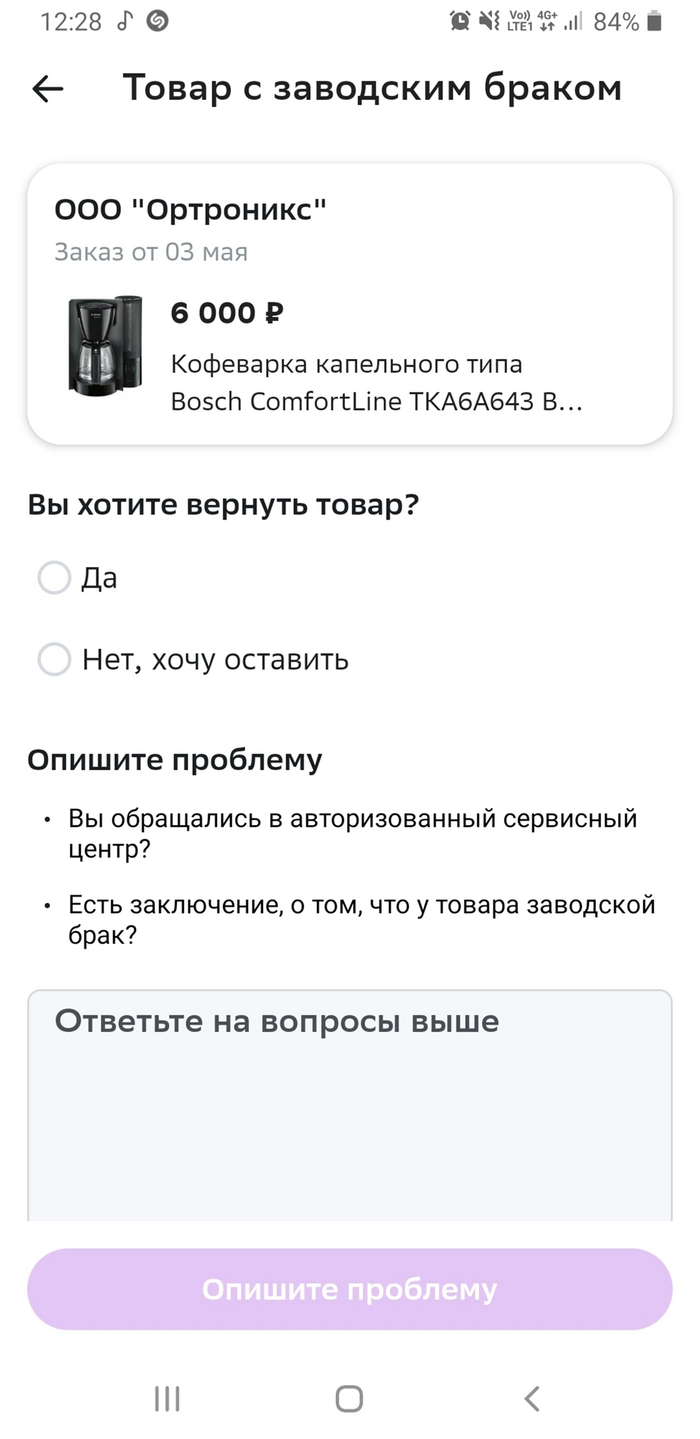Tap the 'Опишите проблему' button
Image resolution: width=700 pixels, height=1439 pixels.
coord(349,1289)
